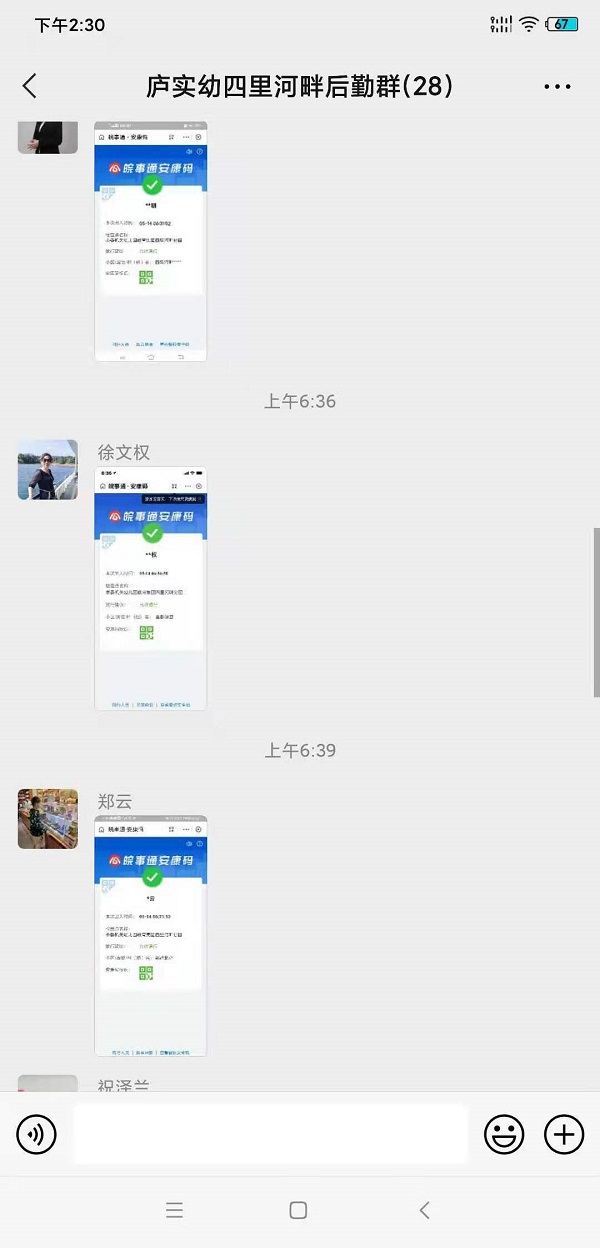Open recent apps from the navigation bar

[175, 1210]
